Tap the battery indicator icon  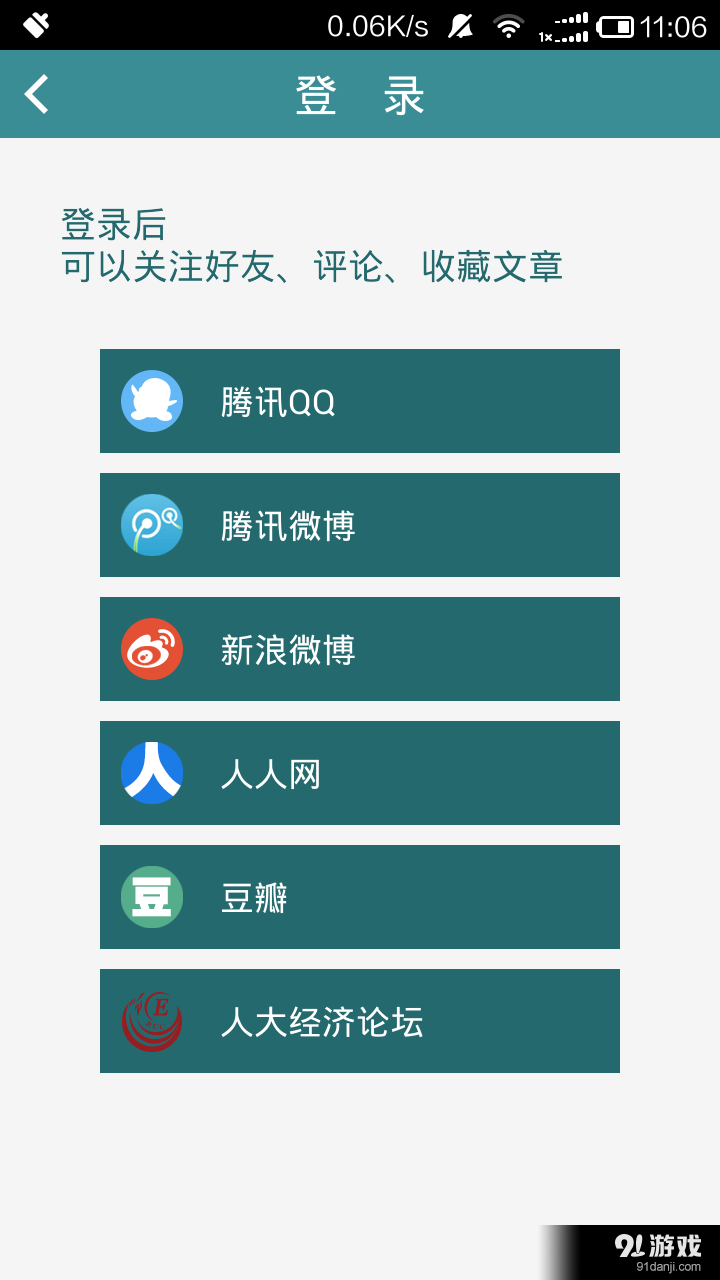(x=614, y=26)
